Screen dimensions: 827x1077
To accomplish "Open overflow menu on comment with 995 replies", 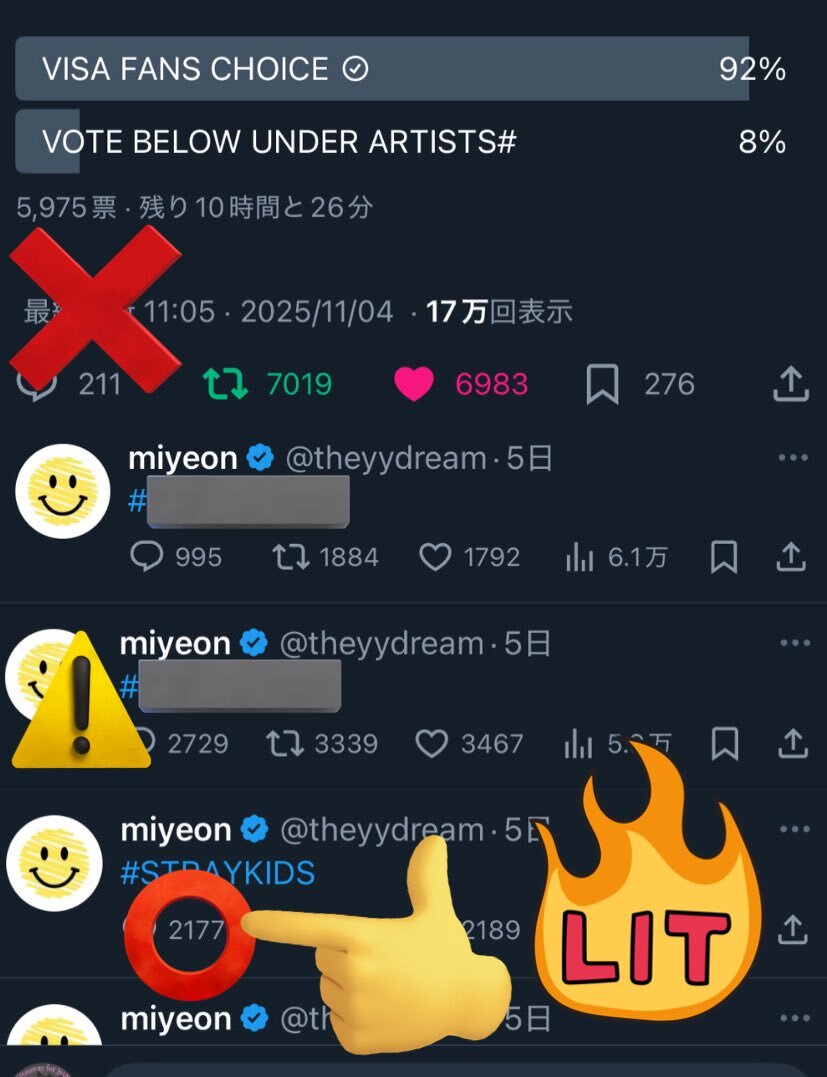I will (x=792, y=458).
